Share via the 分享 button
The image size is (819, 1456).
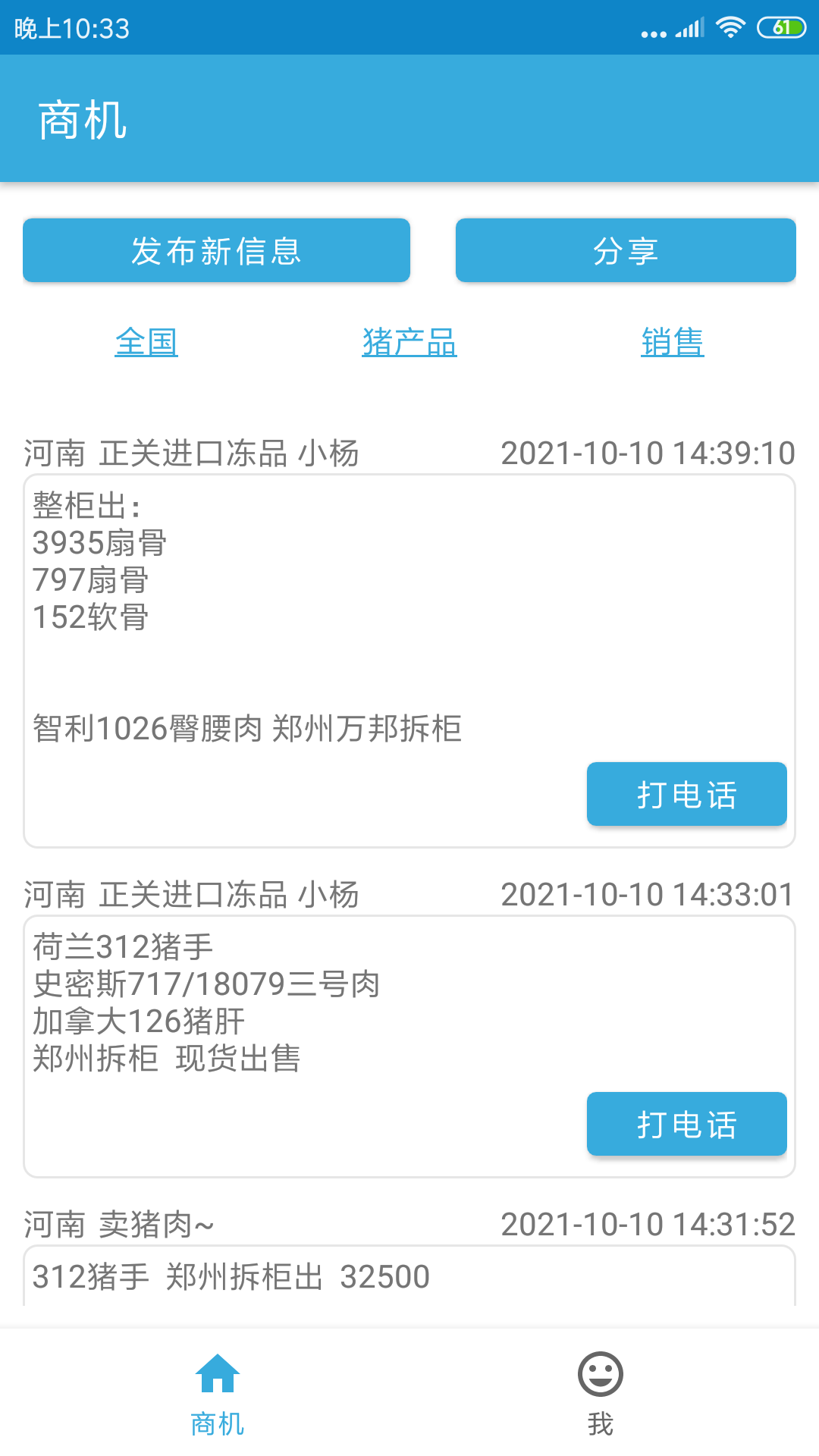click(x=626, y=251)
